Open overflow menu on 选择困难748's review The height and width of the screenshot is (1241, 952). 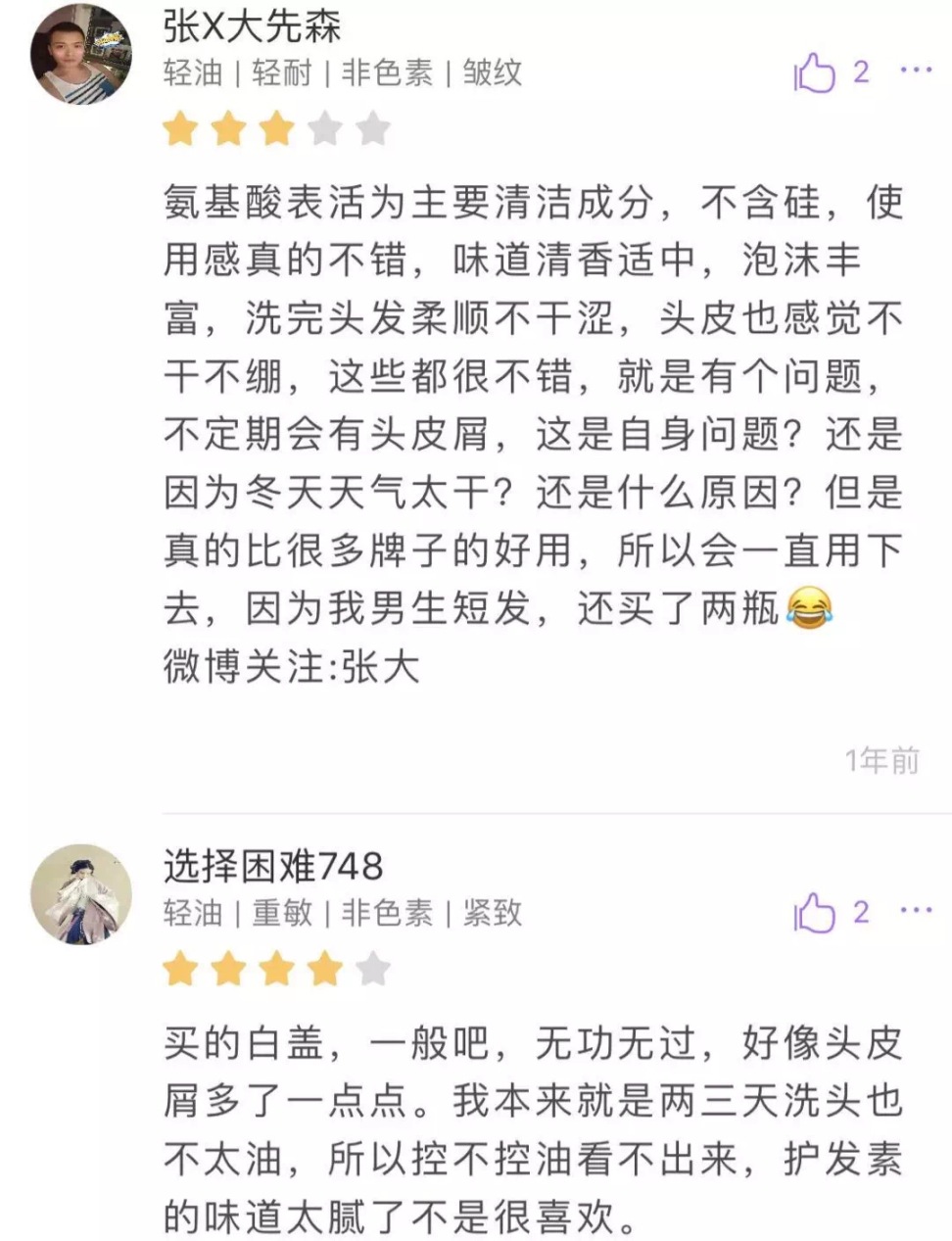click(x=916, y=911)
